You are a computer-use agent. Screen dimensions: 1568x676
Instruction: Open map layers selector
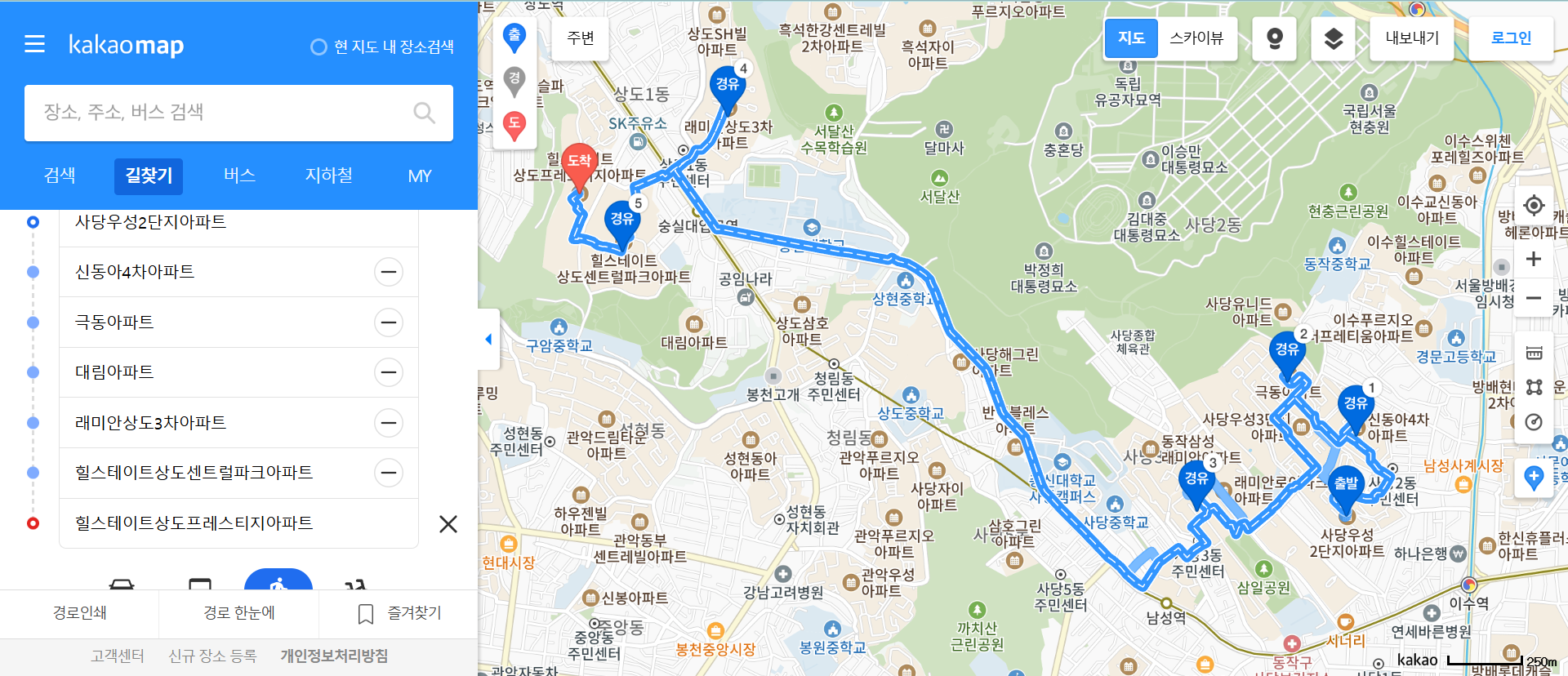tap(1333, 38)
